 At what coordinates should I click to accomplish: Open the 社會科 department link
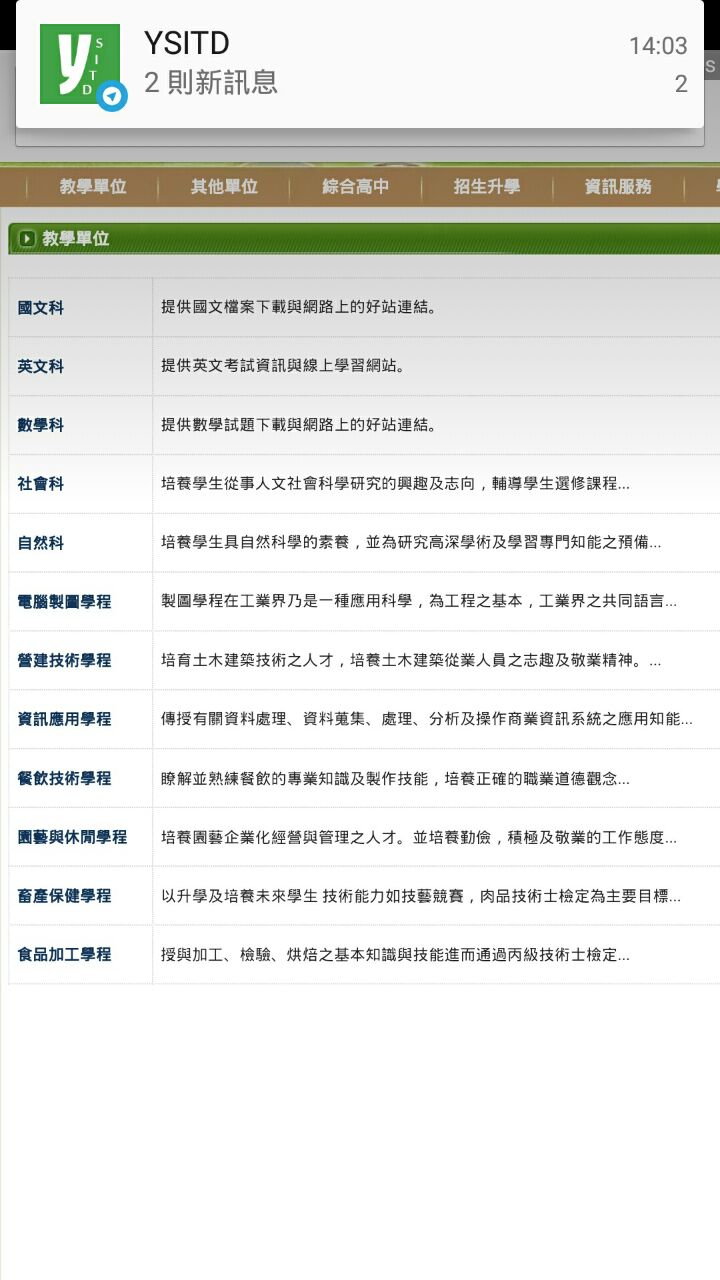pyautogui.click(x=41, y=484)
